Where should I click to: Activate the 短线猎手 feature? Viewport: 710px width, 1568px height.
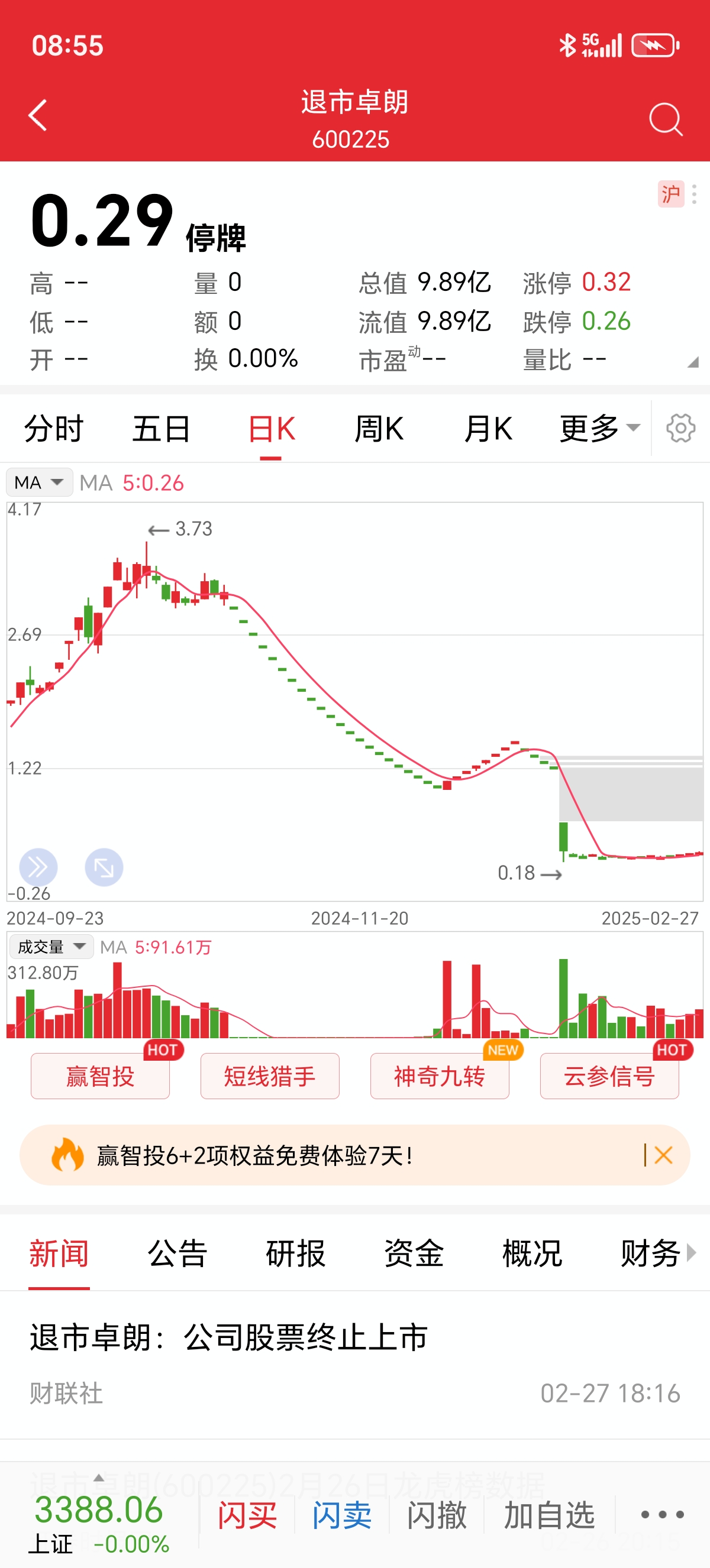point(270,1075)
